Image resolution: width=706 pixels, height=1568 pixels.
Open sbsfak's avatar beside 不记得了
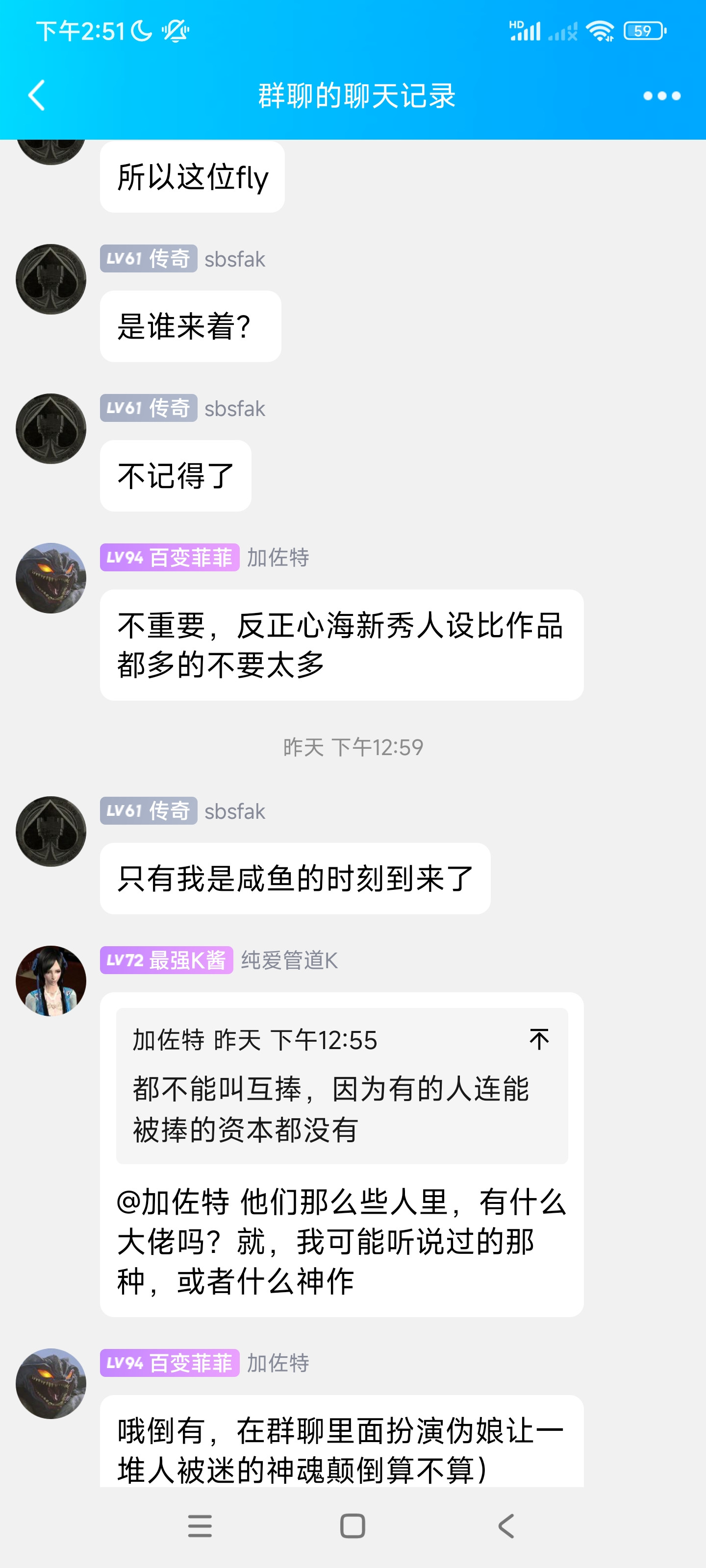coord(51,429)
